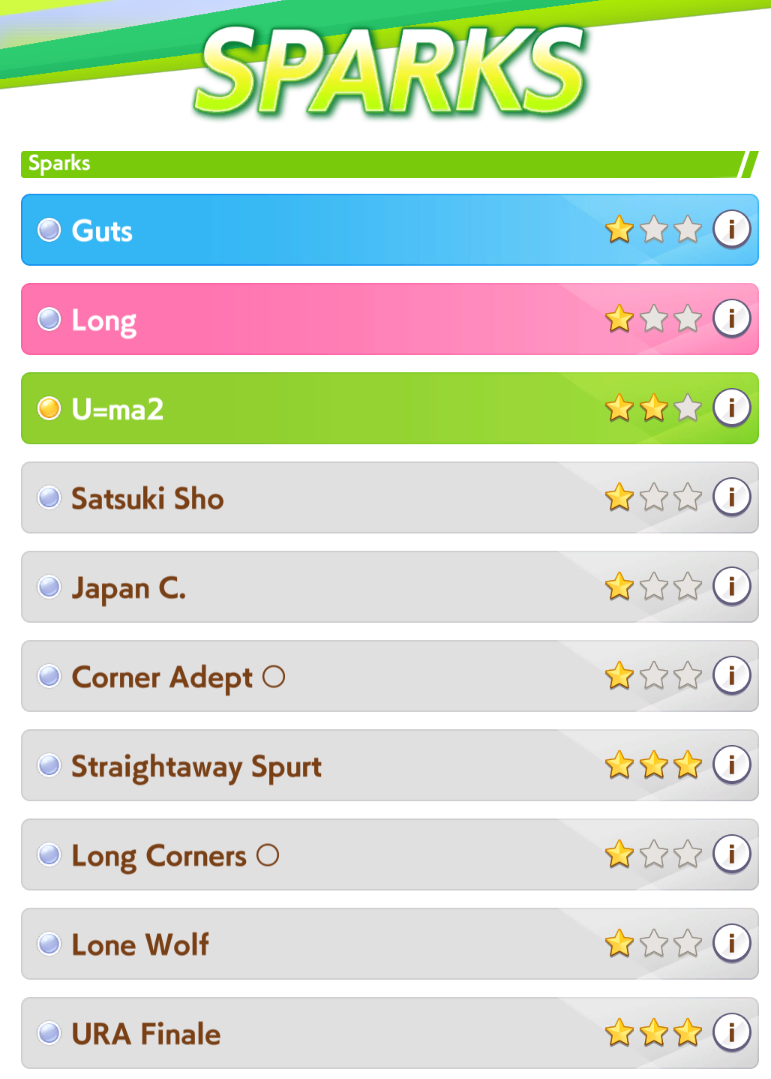The width and height of the screenshot is (771, 1079).
Task: Open info for the Guts spark
Action: 731,230
